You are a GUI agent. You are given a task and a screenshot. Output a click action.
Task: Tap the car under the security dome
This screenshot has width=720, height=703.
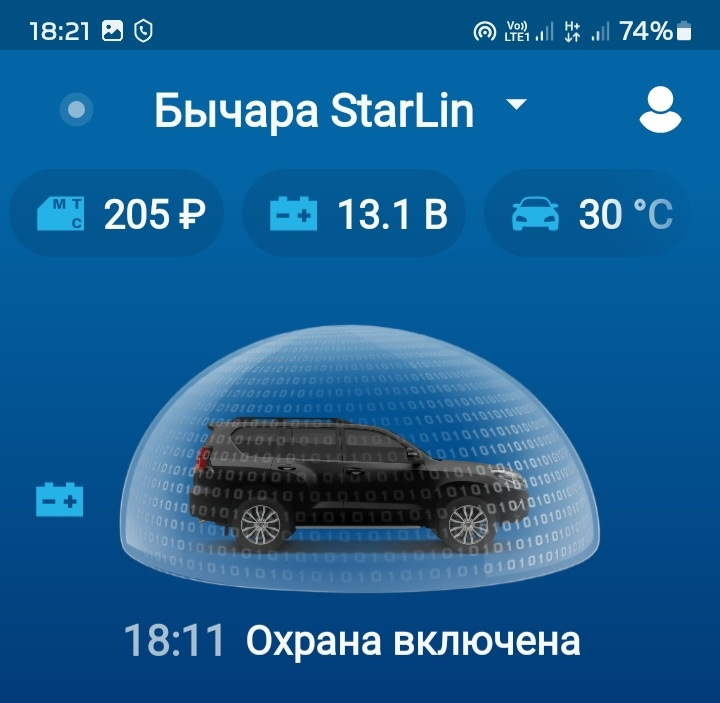pyautogui.click(x=358, y=482)
